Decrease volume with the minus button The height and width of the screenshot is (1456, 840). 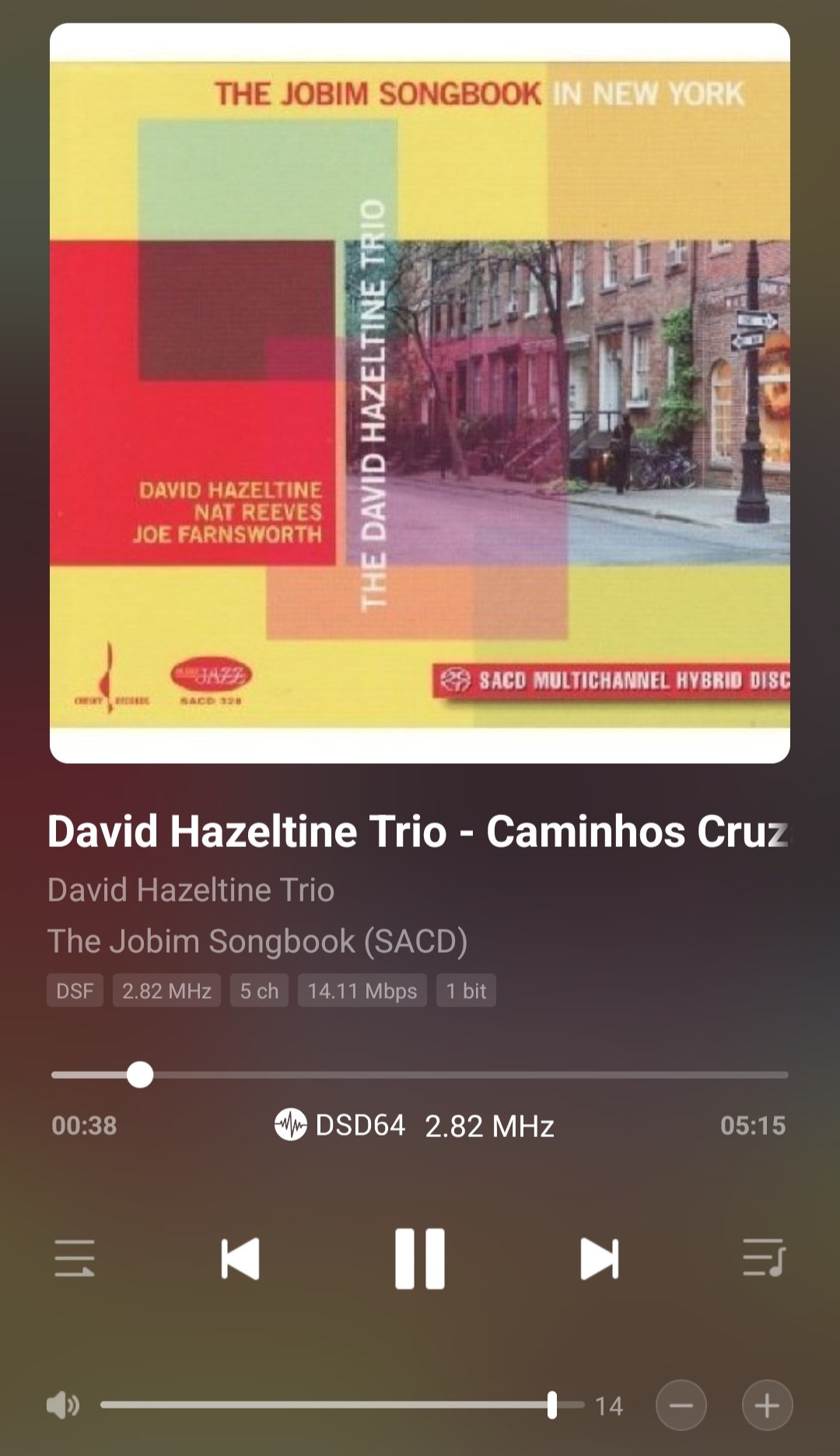coord(681,1405)
